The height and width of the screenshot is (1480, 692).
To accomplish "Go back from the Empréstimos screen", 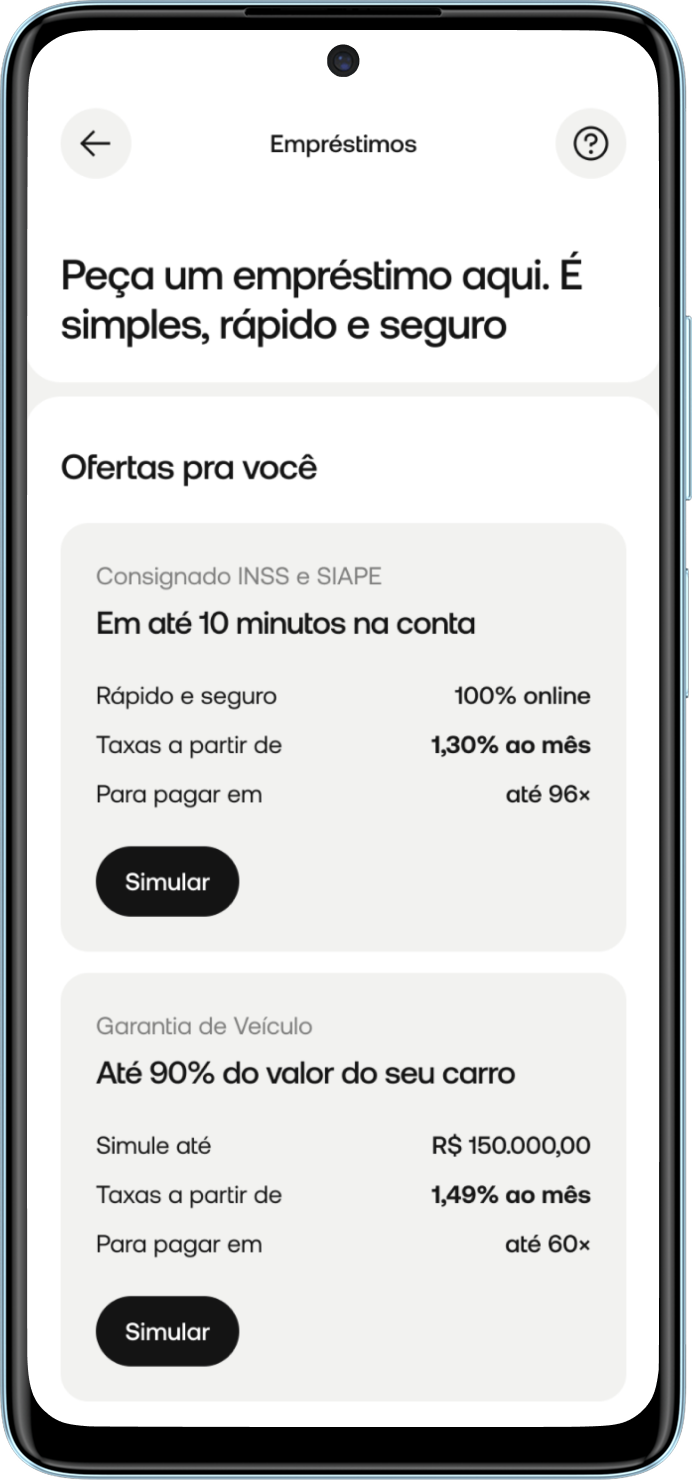I will click(96, 144).
